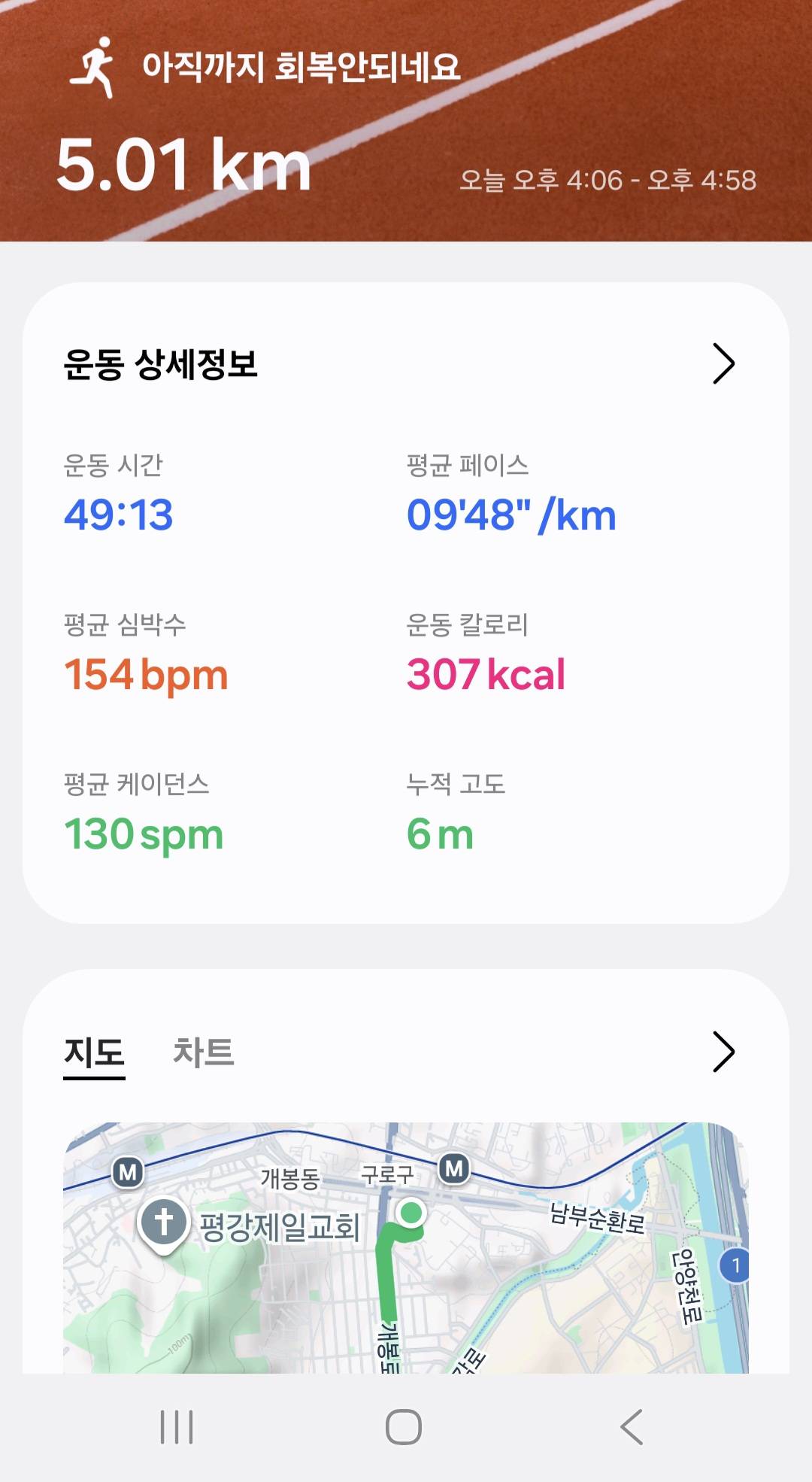
Task: Tap the system home button
Action: tap(404, 1427)
